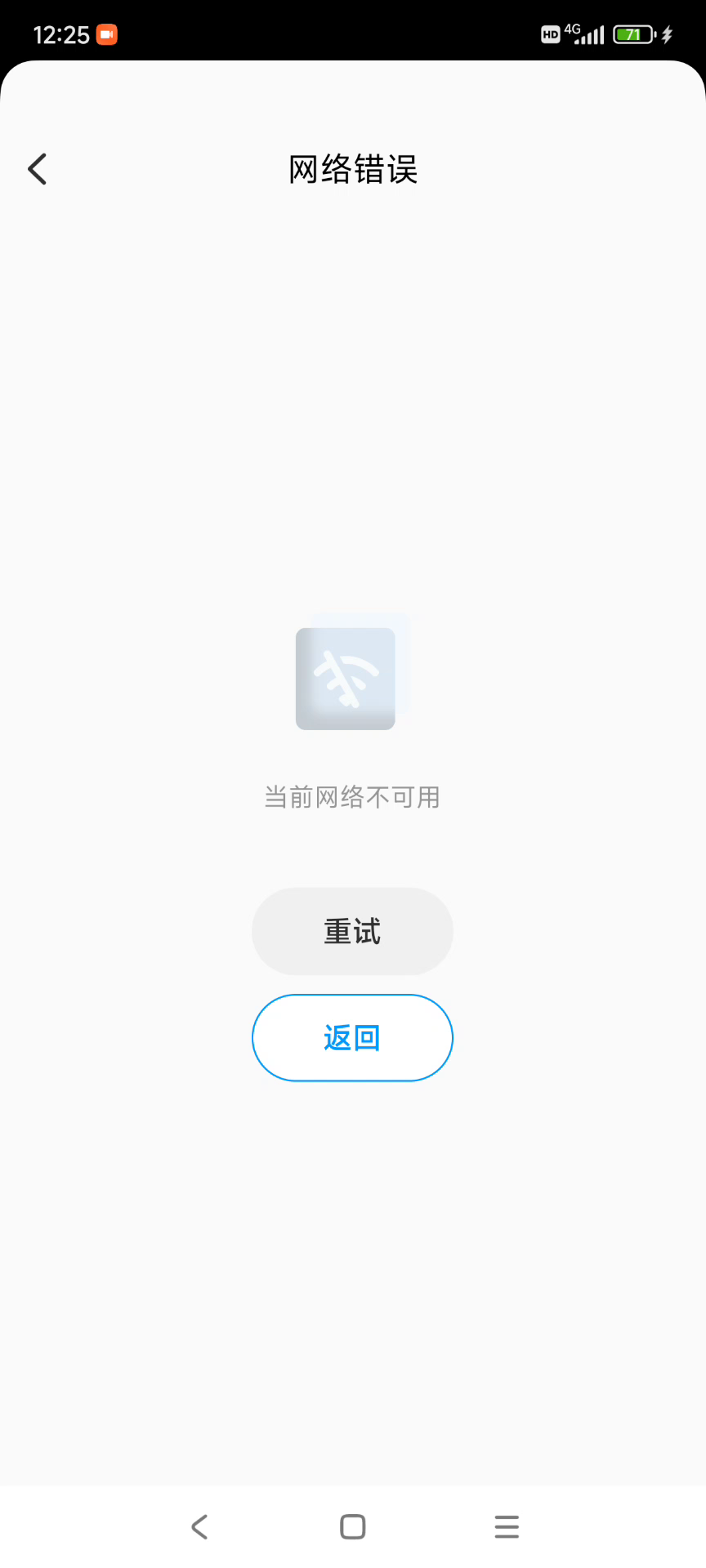Go back using the system navigation bar
Viewport: 706px width, 1568px height.
[199, 1526]
